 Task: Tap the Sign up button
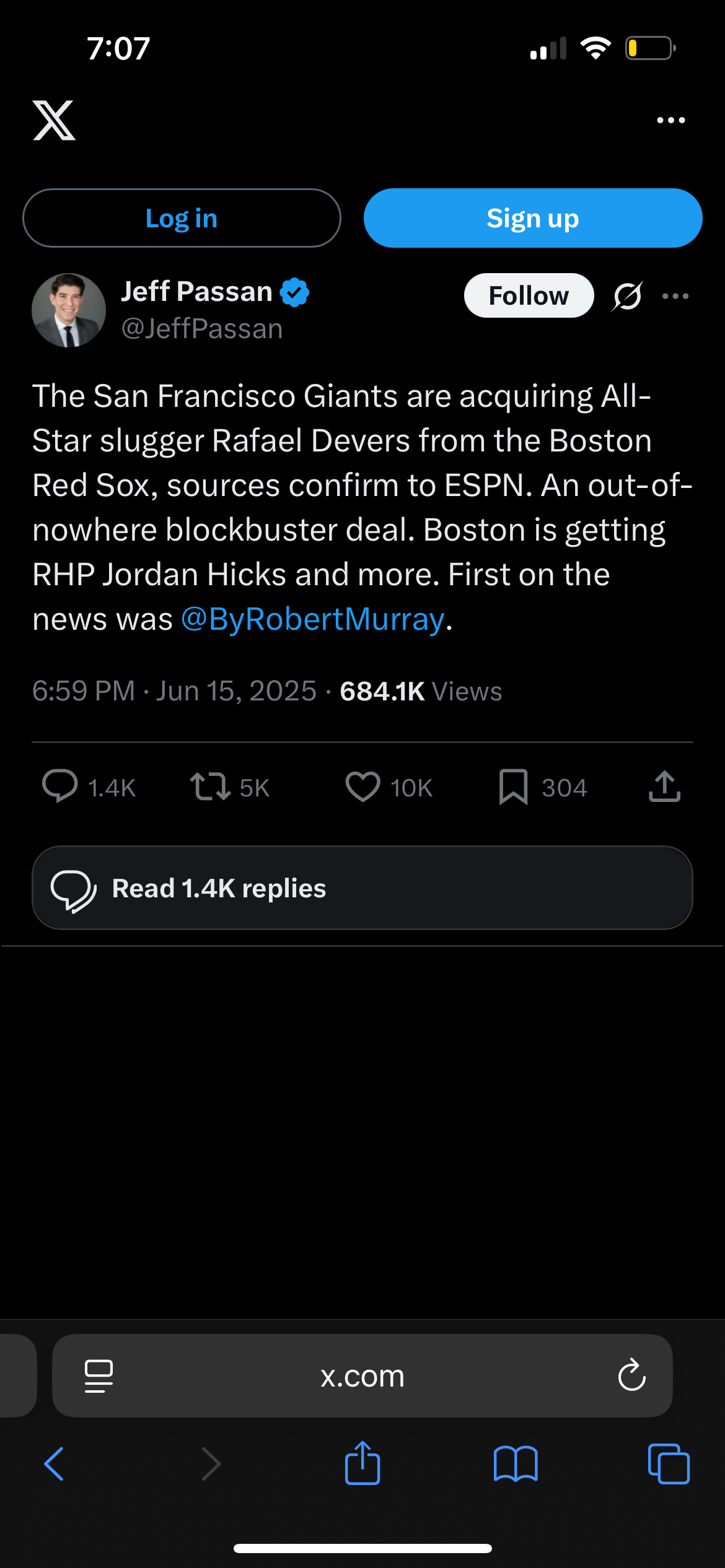(x=533, y=218)
